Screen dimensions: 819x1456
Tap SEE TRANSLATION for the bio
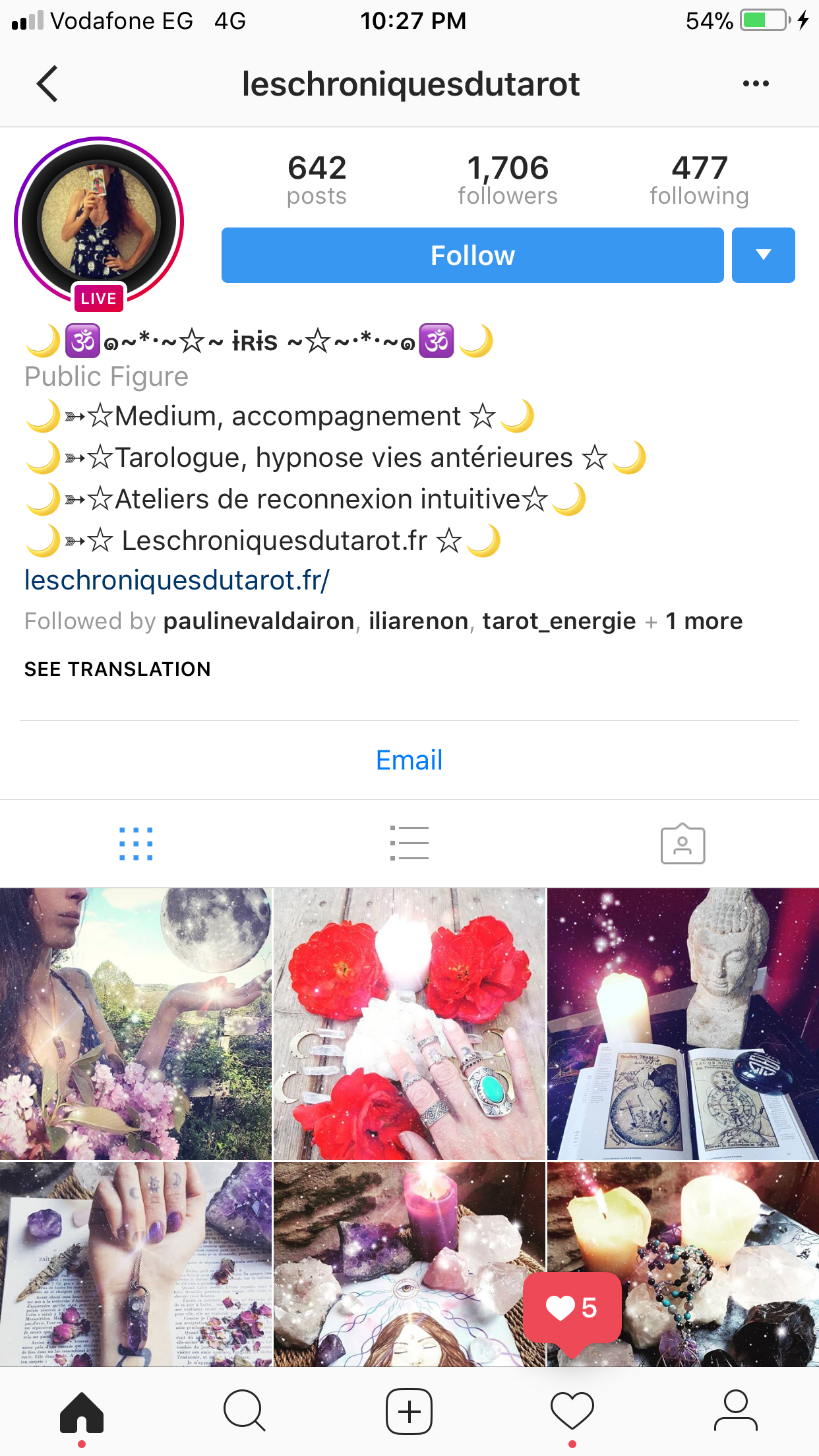(x=117, y=669)
